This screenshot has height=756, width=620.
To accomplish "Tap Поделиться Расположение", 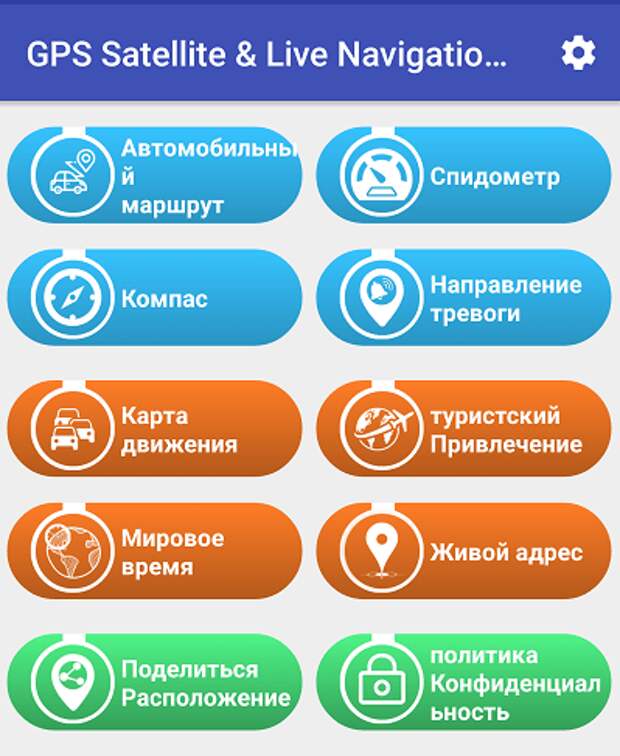I will coord(155,683).
